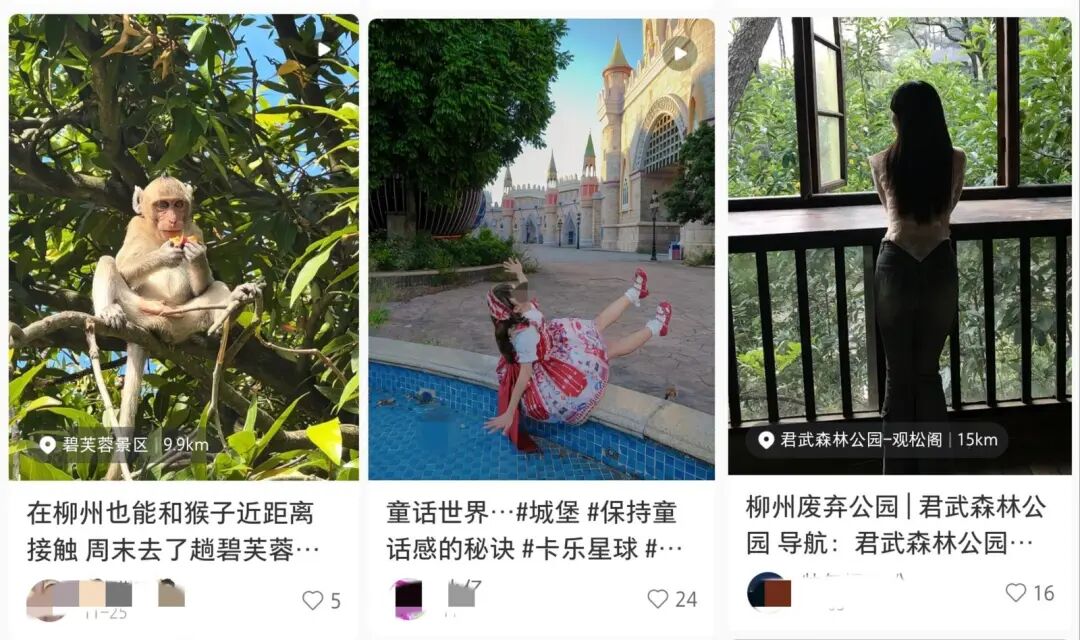The image size is (1080, 640).
Task: Like the 柳州废弃公园 post
Action: [1016, 592]
